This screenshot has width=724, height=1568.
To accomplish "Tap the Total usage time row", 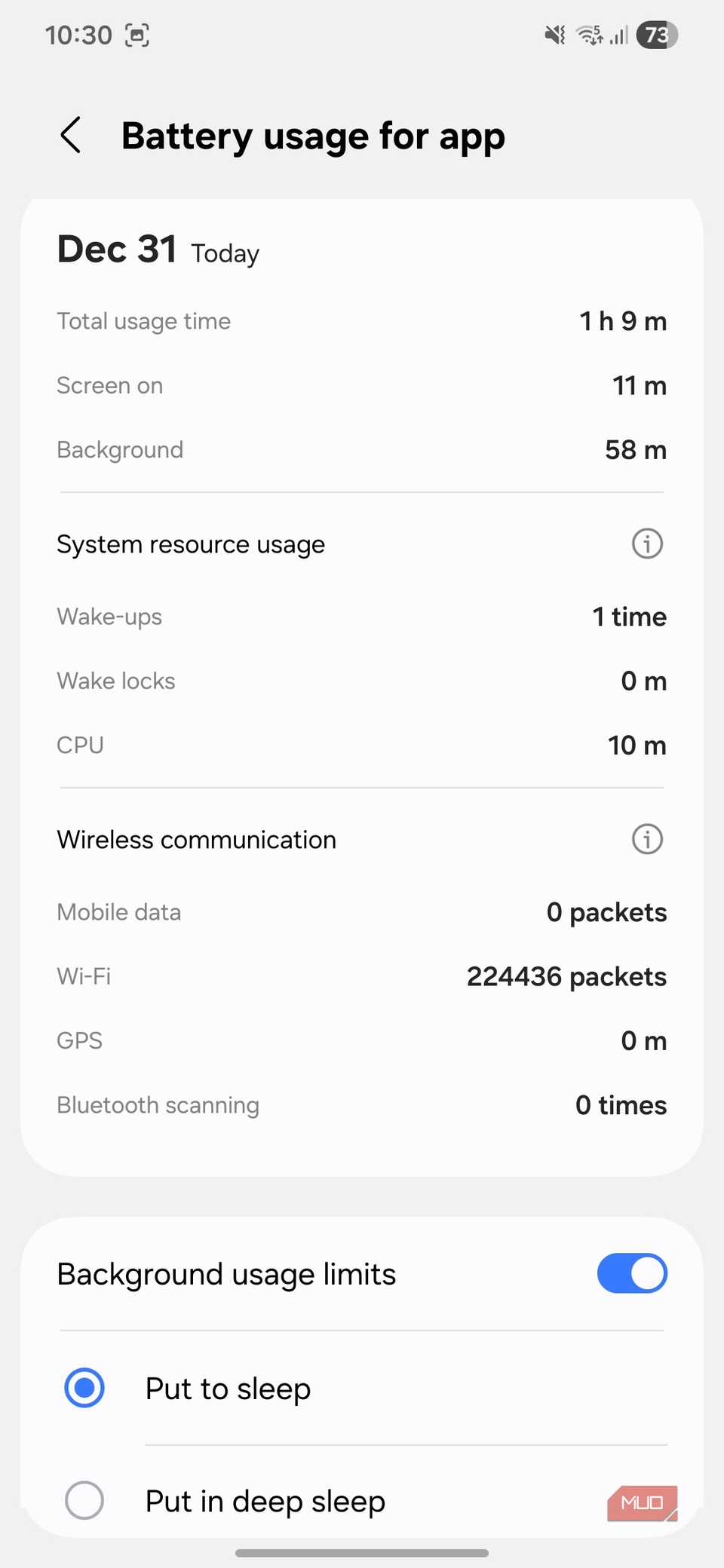I will (x=362, y=320).
